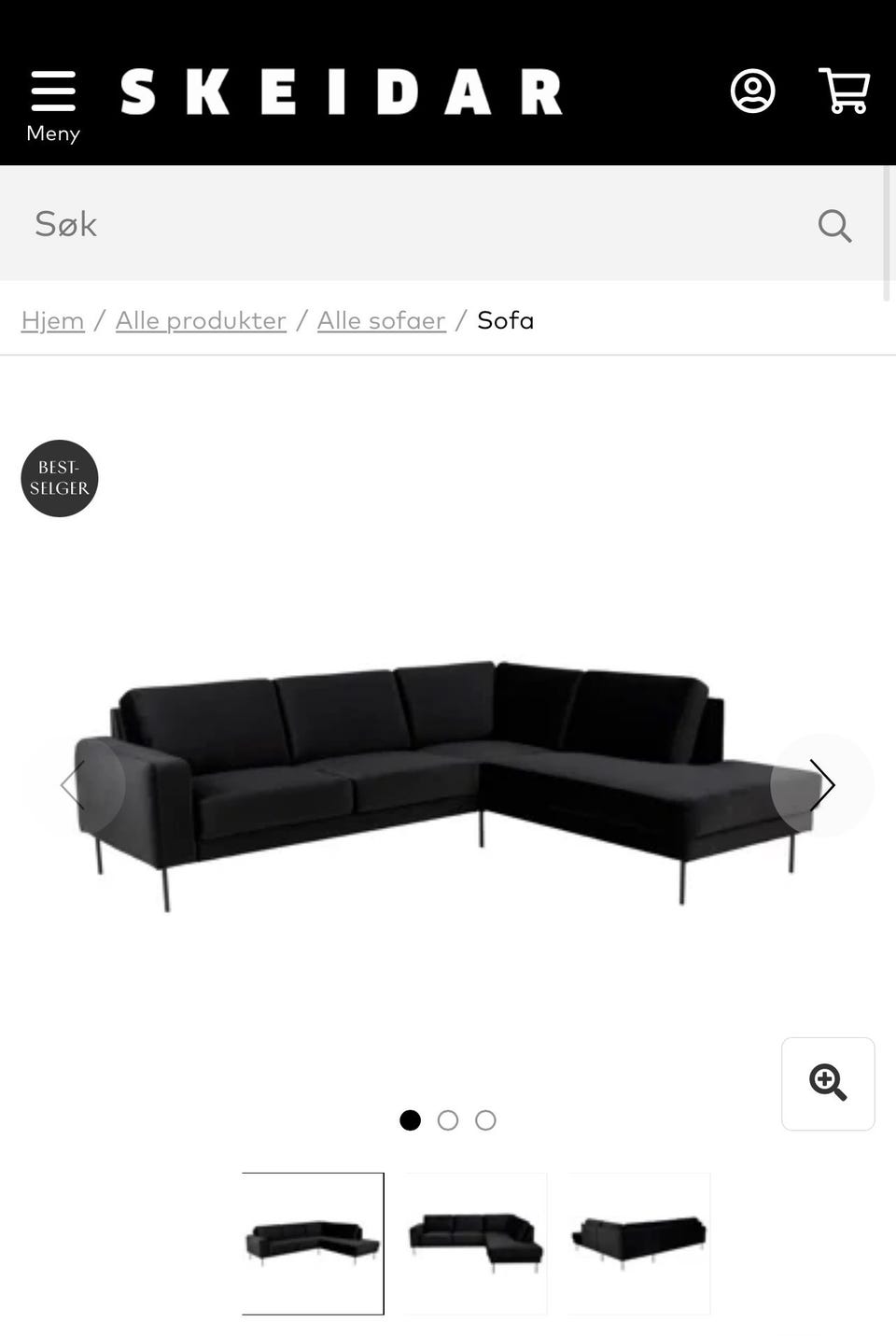896x1336 pixels.
Task: Open the Meny hamburger menu
Action: [53, 103]
